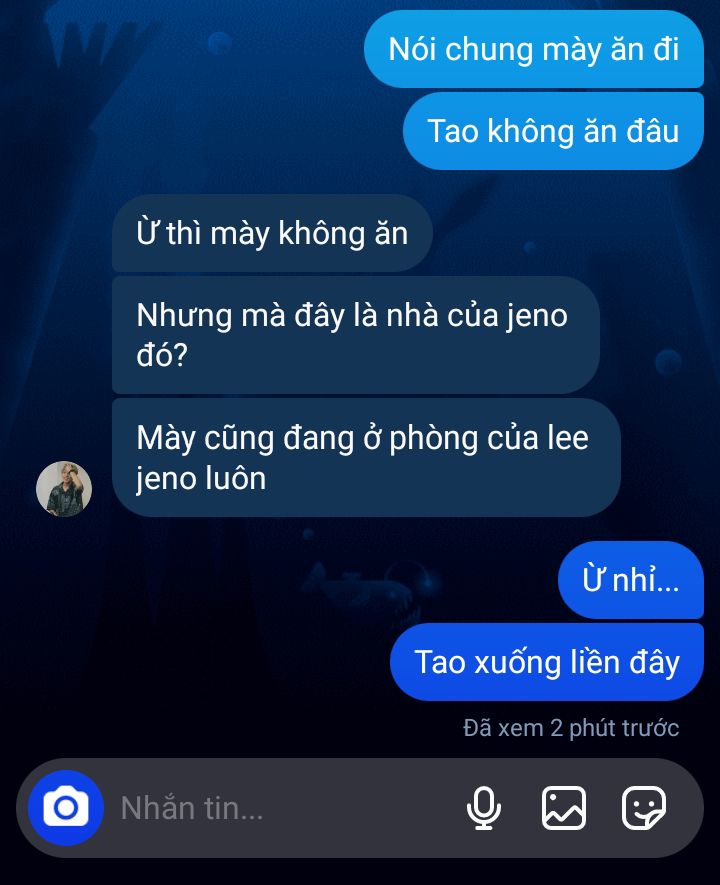Open the sender's profile picture

click(x=64, y=489)
